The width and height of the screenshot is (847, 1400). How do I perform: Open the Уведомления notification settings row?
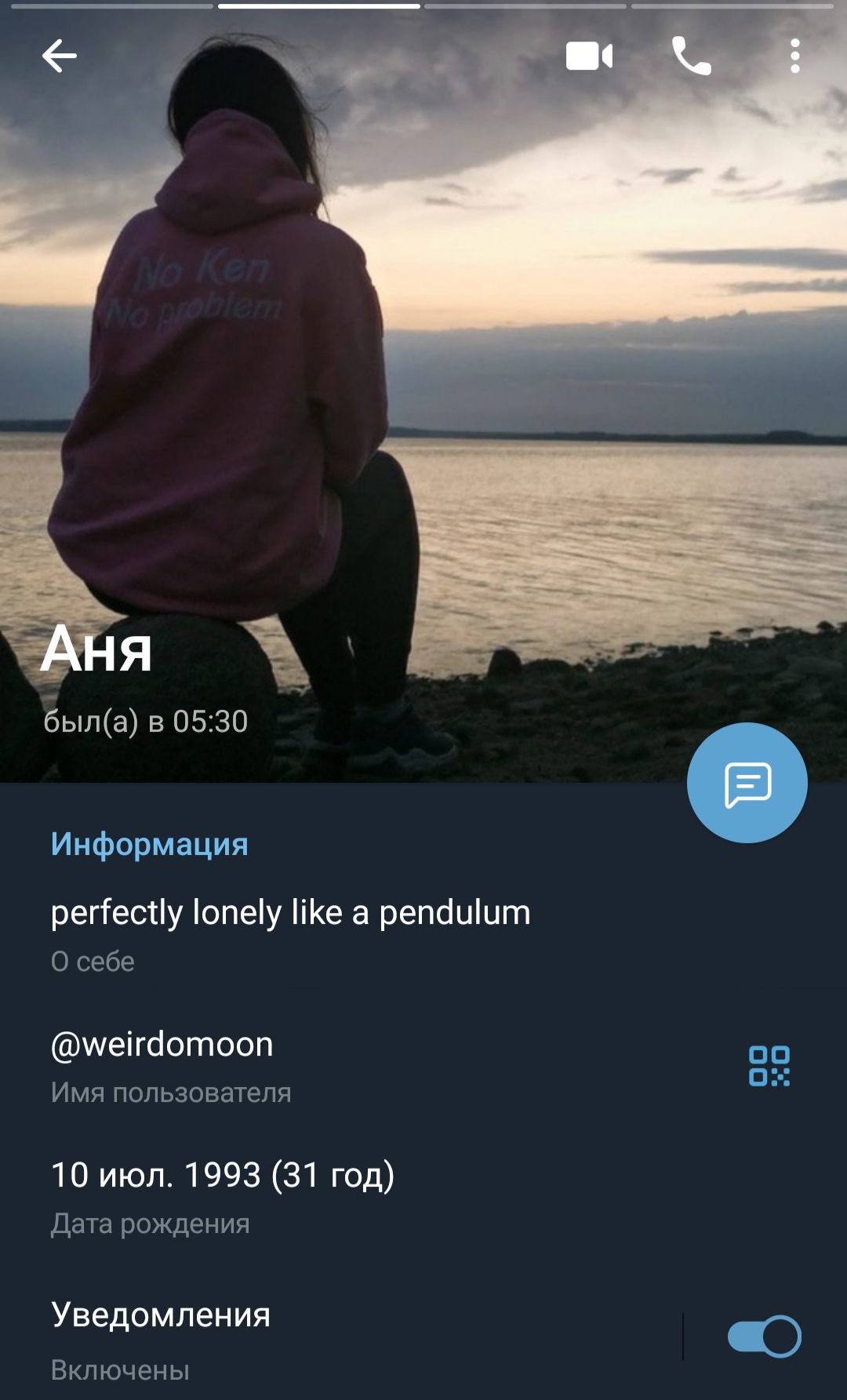(x=314, y=1338)
